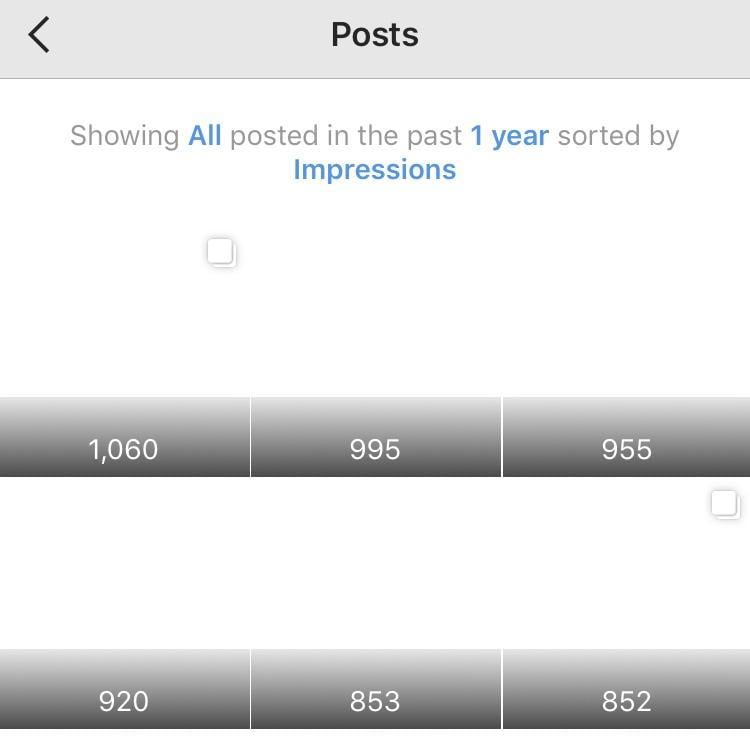The height and width of the screenshot is (744, 750).
Task: Change the All content type filter
Action: pyautogui.click(x=205, y=136)
